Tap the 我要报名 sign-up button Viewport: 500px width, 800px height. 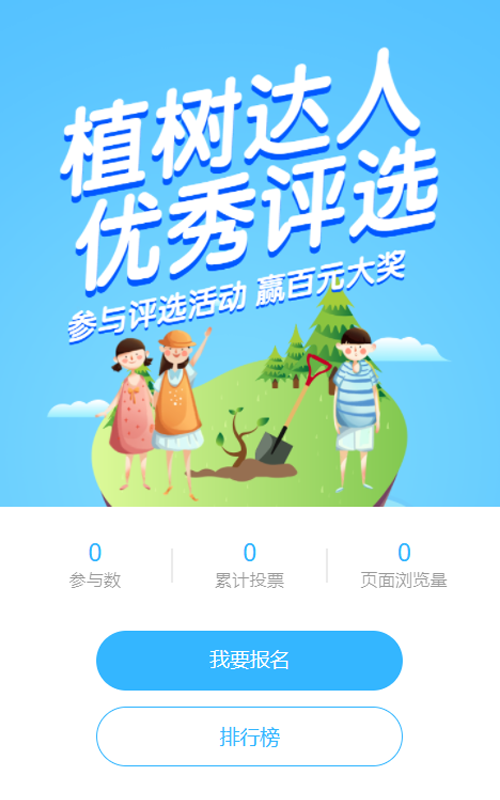click(x=249, y=660)
